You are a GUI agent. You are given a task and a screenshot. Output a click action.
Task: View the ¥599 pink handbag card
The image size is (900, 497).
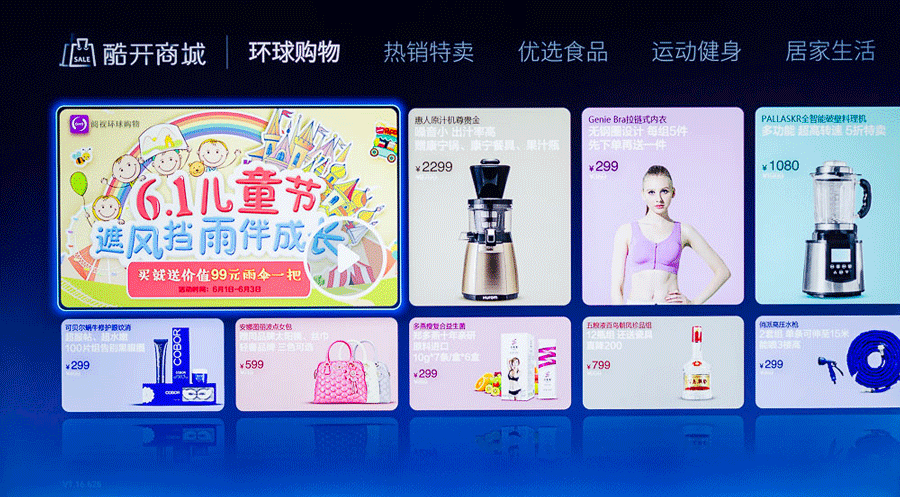click(316, 364)
